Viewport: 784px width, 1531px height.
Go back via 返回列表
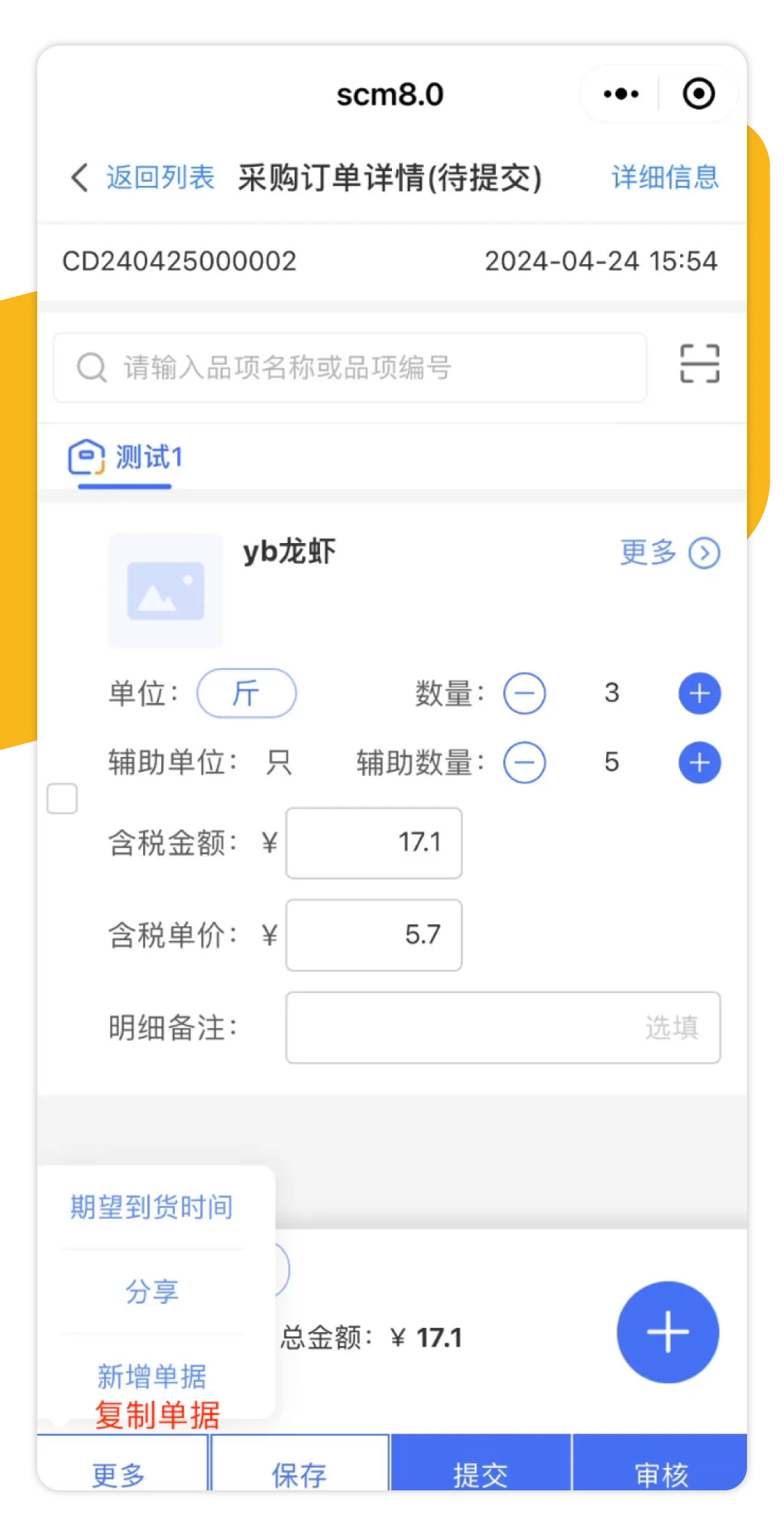144,177
